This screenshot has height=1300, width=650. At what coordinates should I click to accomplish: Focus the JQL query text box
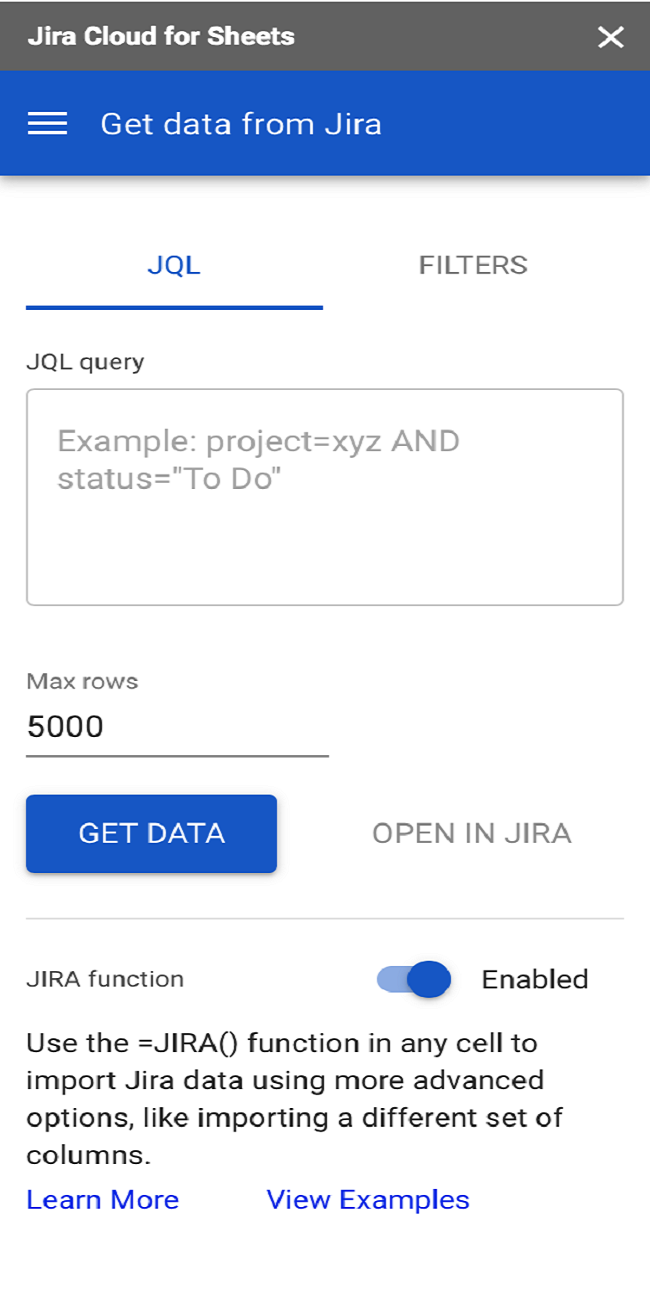pos(325,497)
